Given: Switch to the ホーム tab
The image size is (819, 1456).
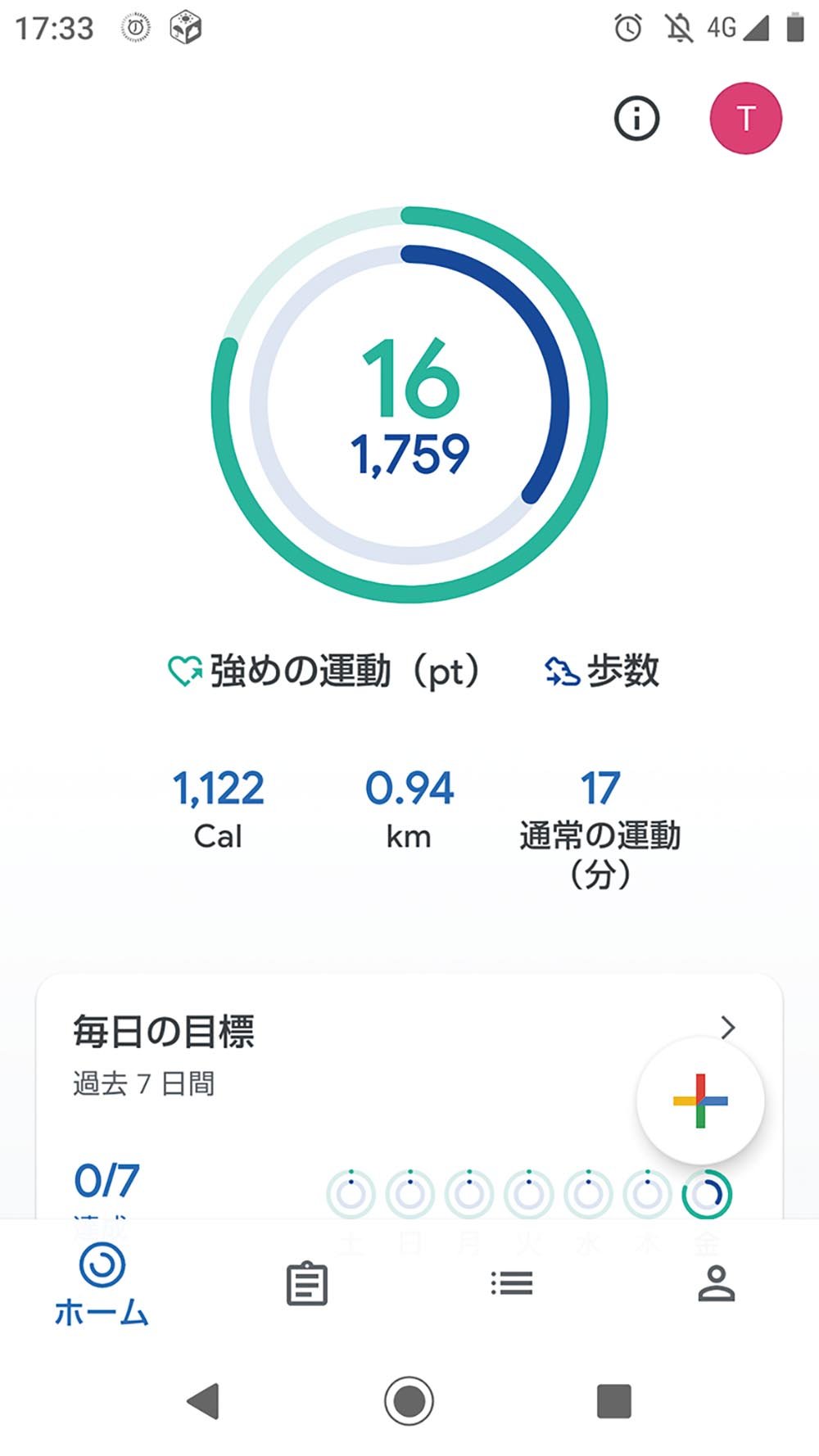Looking at the screenshot, I should [x=102, y=1285].
